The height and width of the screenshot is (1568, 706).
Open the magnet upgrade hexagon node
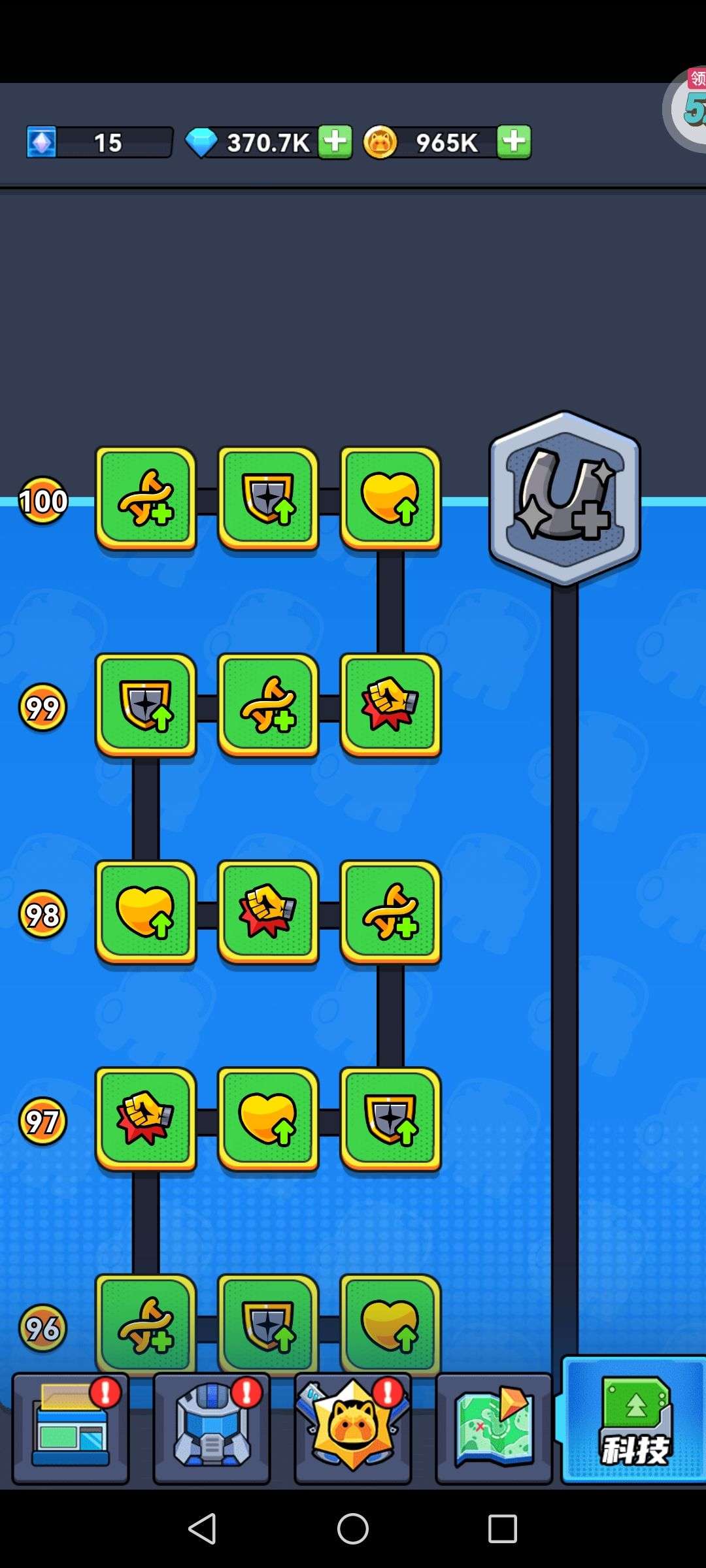pyautogui.click(x=565, y=499)
